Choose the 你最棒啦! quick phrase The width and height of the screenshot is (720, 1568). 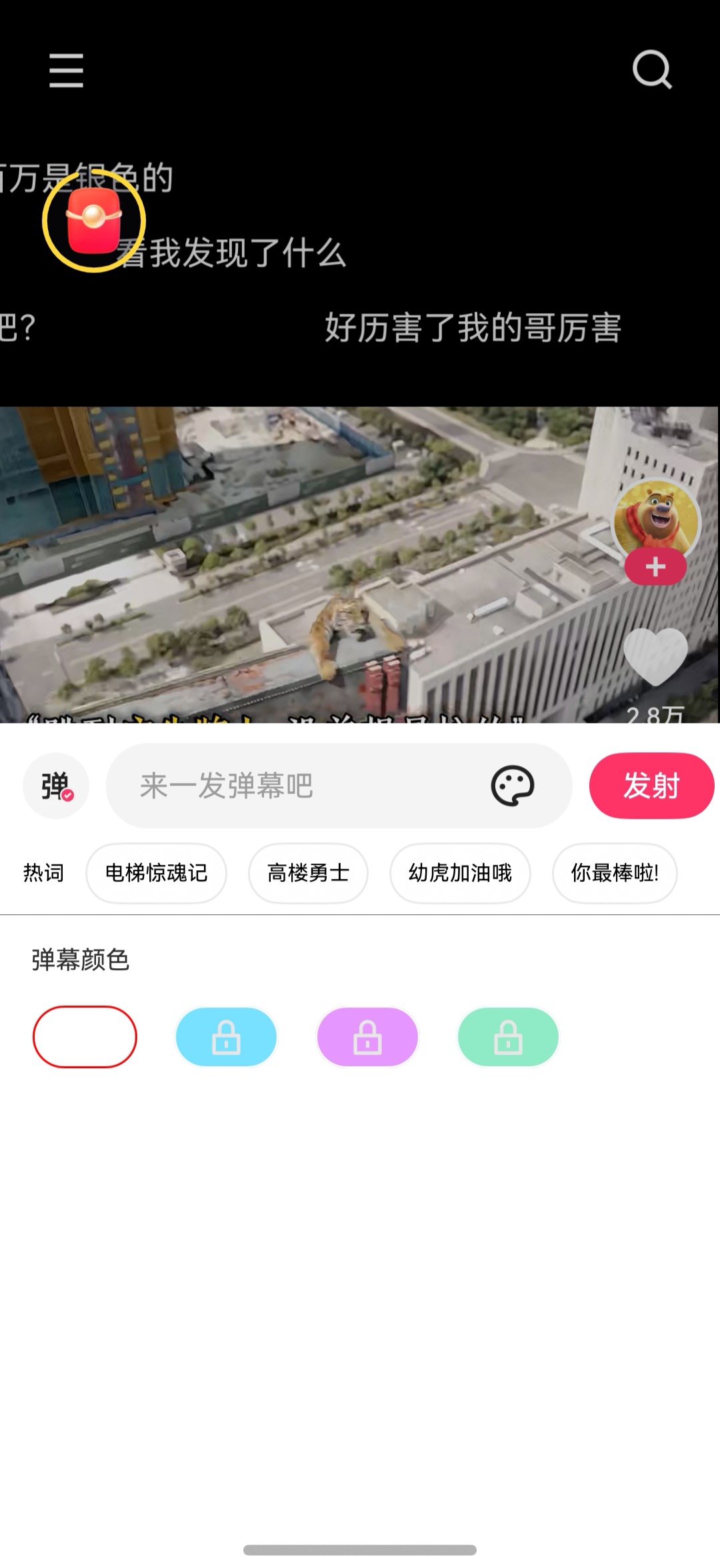(x=614, y=873)
